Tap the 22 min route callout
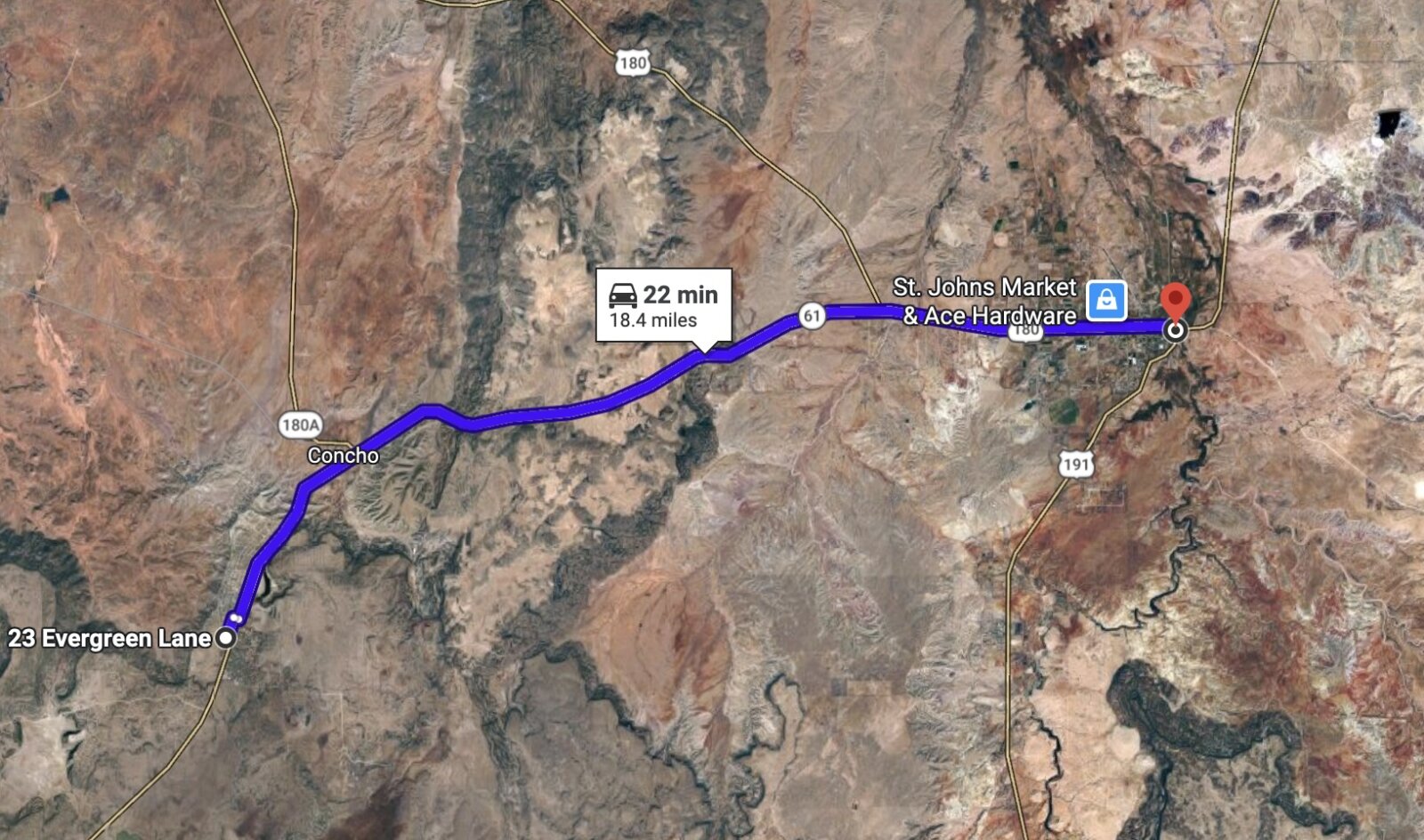 pos(664,305)
